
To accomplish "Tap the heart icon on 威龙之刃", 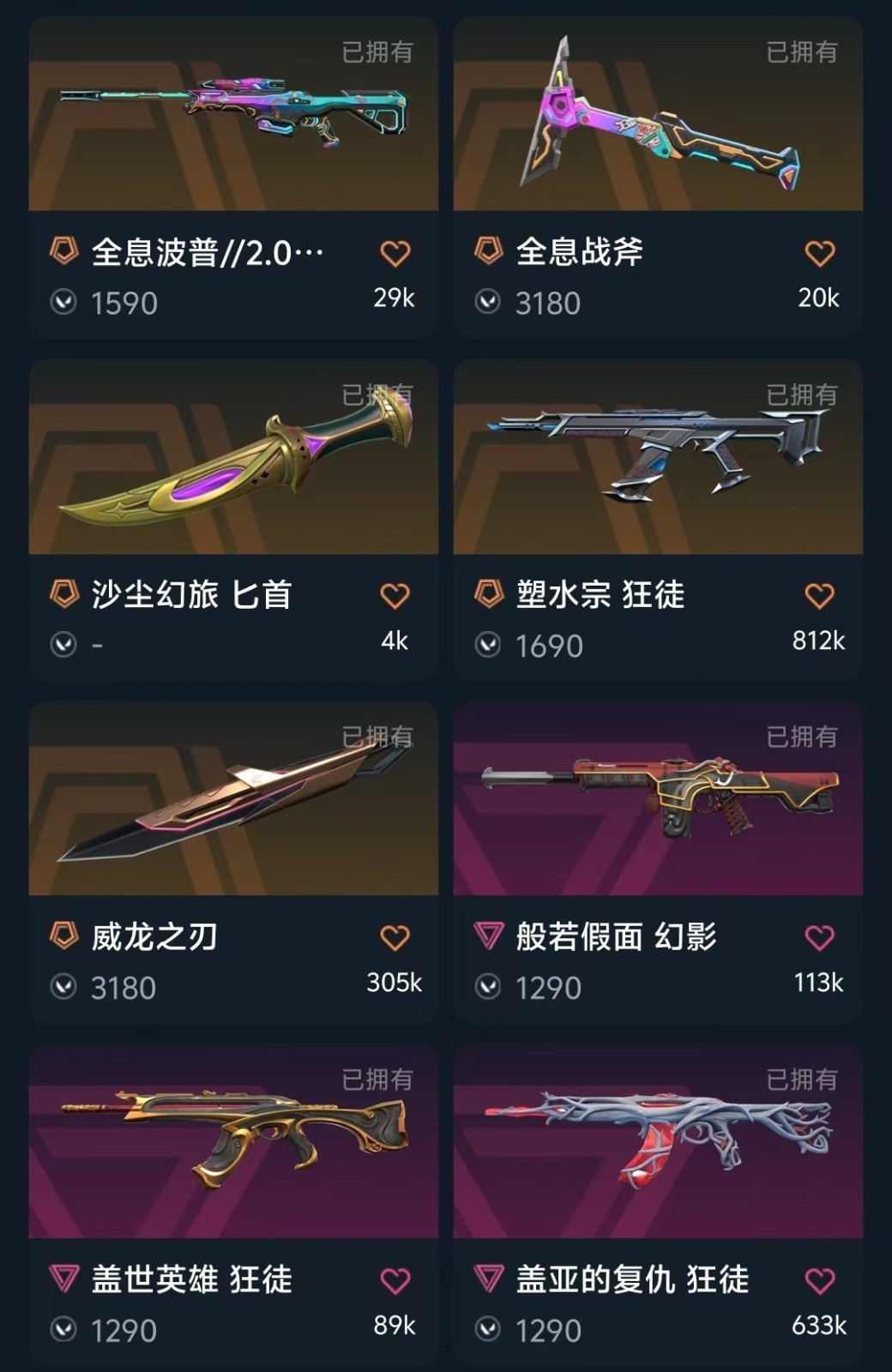I will pos(395,938).
